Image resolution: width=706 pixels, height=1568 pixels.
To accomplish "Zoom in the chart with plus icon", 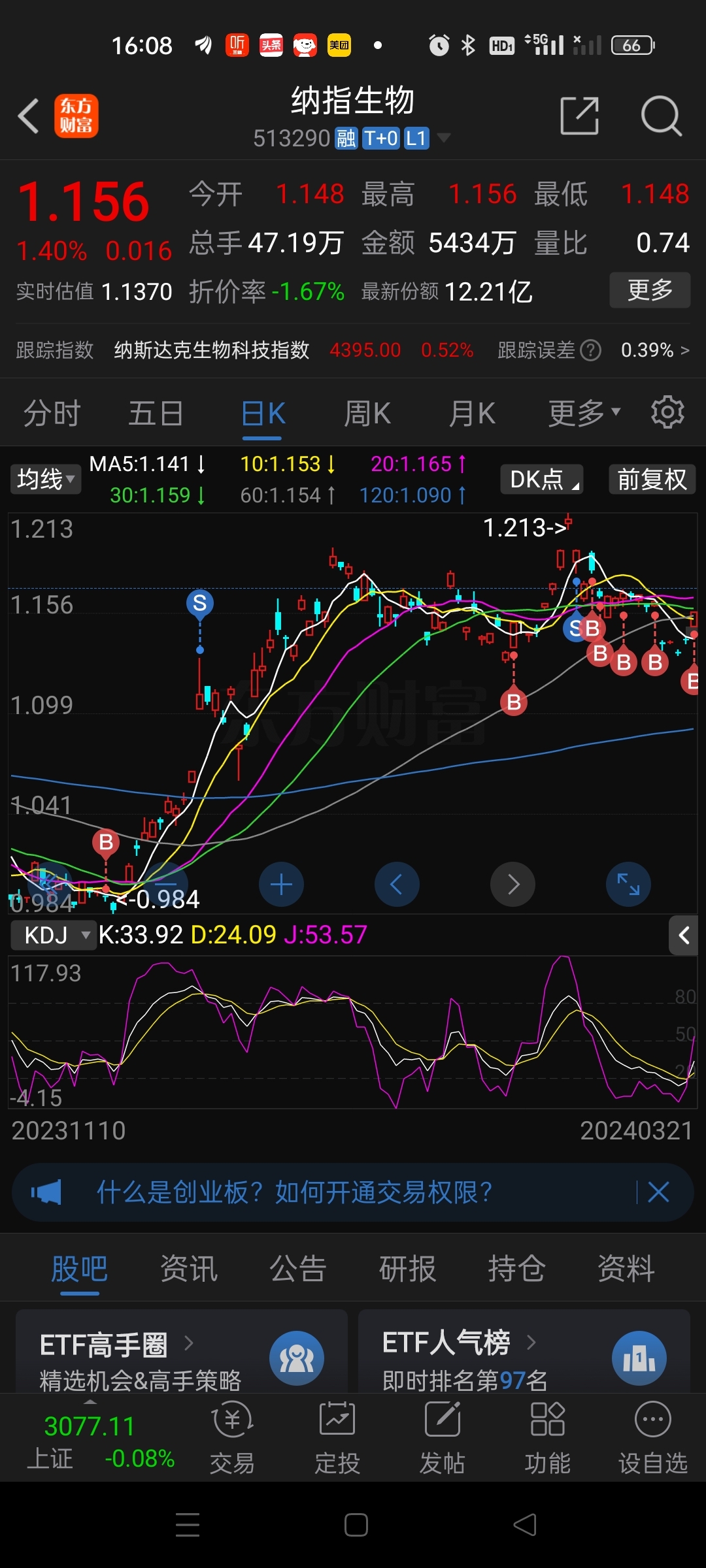I will point(281,884).
